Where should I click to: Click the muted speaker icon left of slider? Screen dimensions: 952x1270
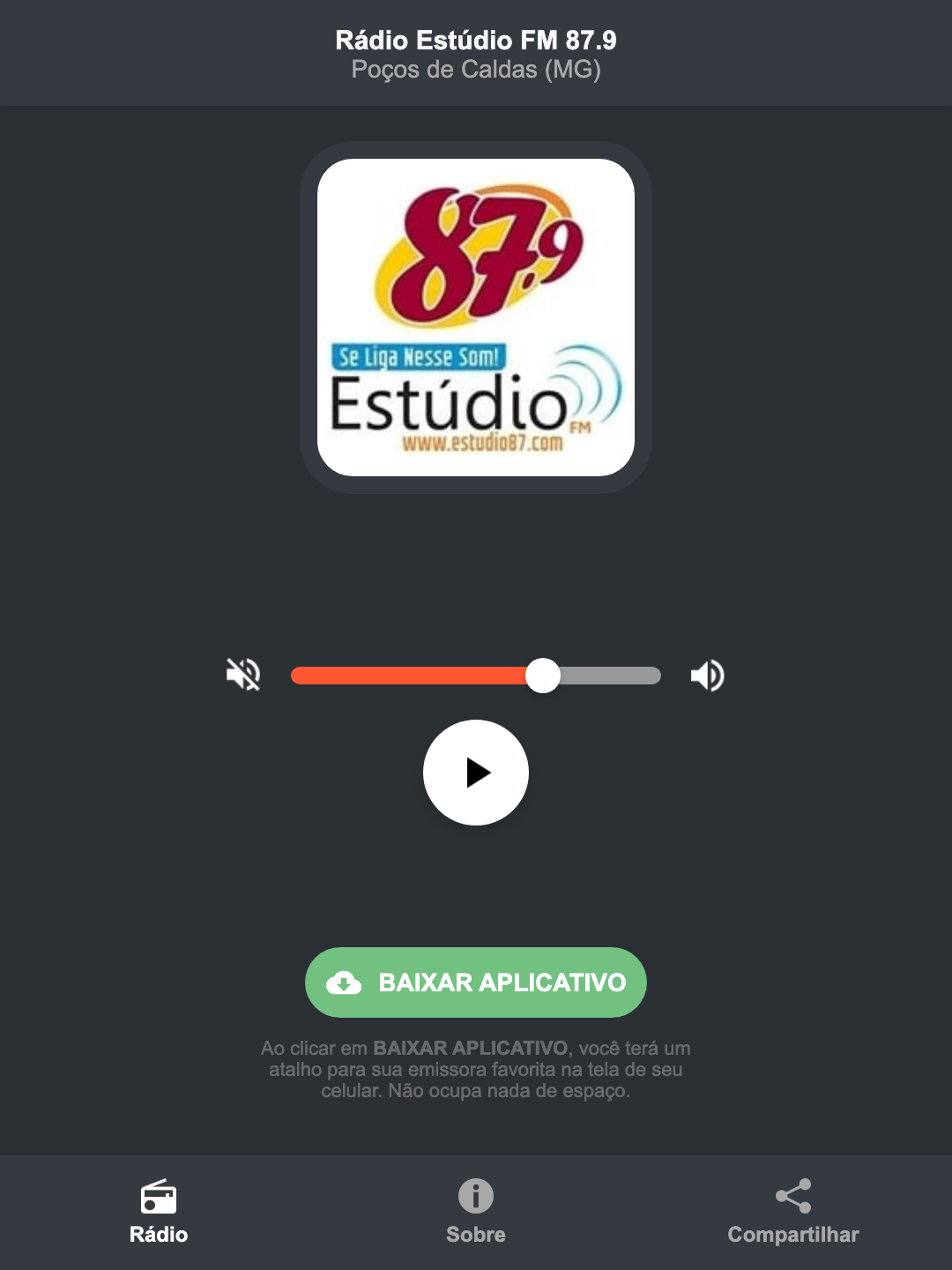coord(242,675)
